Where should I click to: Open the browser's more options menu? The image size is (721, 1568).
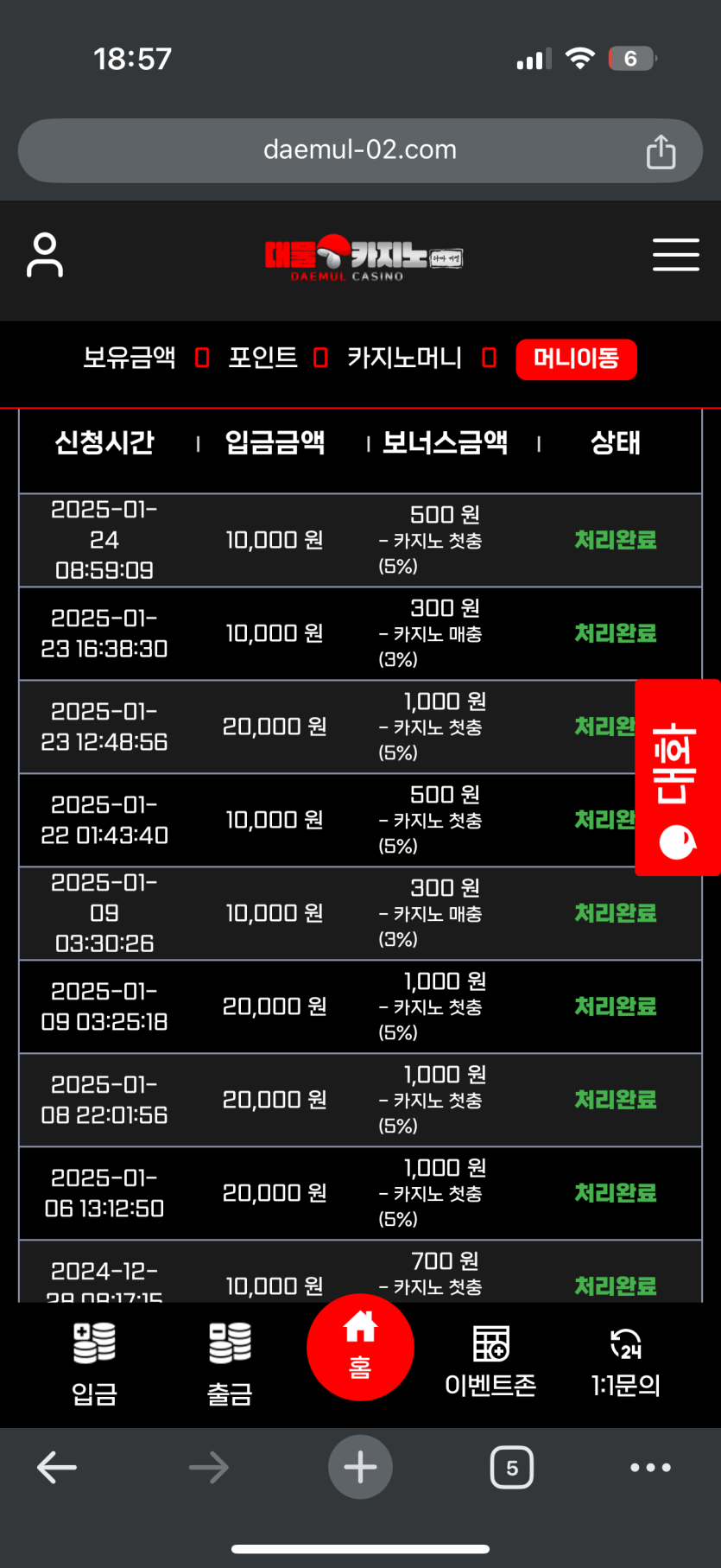650,1467
